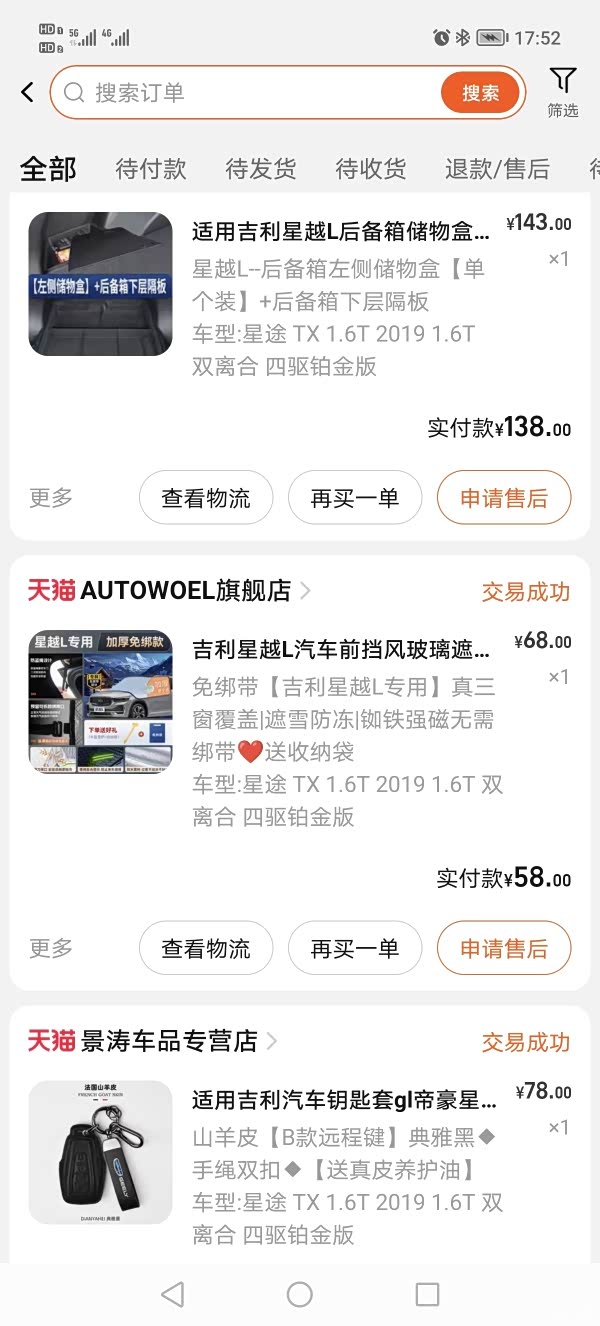
Task: Open the 汽车钥匙套 product thumbnail
Action: pos(100,1152)
